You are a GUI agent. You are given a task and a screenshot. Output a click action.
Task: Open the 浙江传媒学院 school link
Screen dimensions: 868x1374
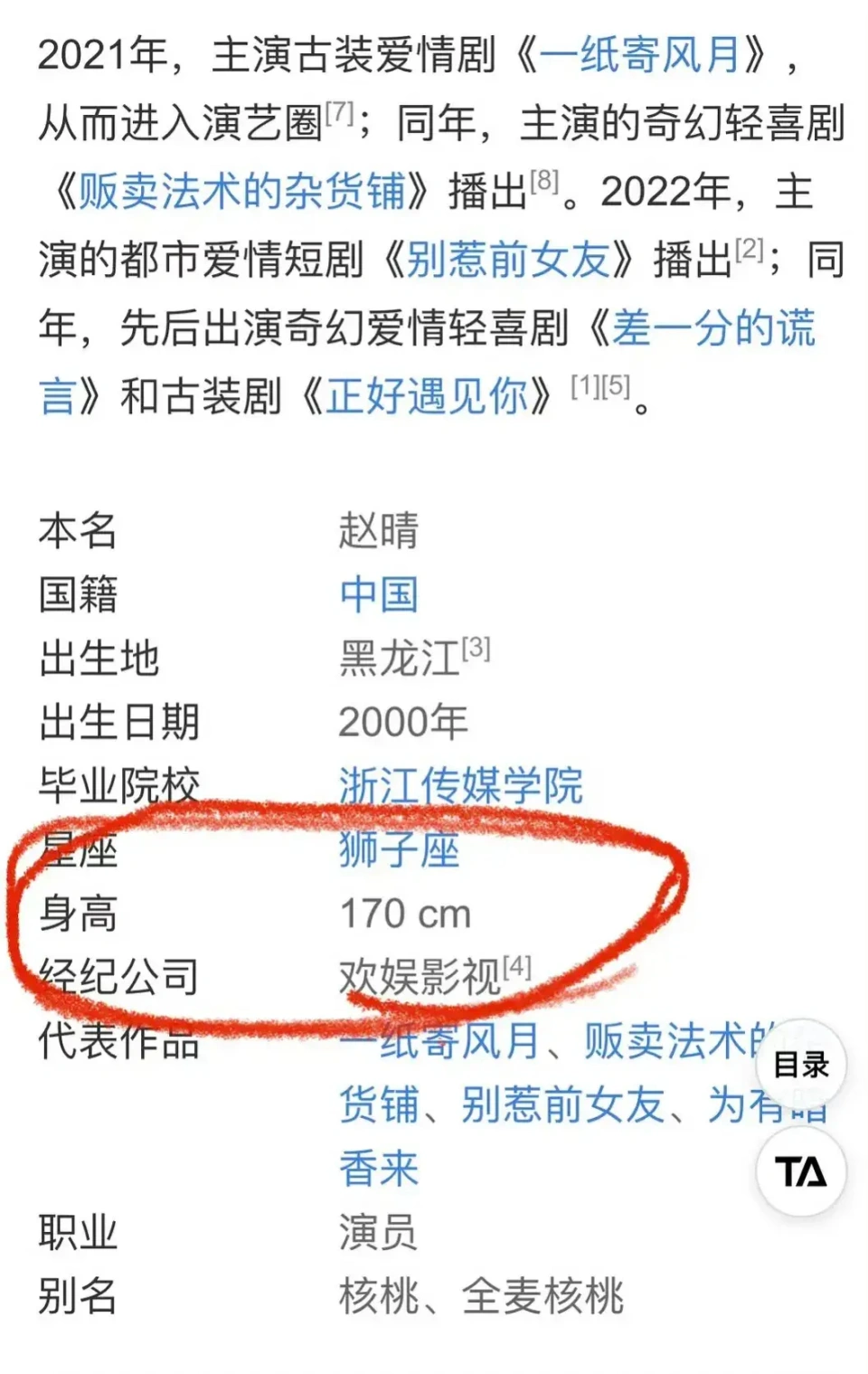click(460, 785)
